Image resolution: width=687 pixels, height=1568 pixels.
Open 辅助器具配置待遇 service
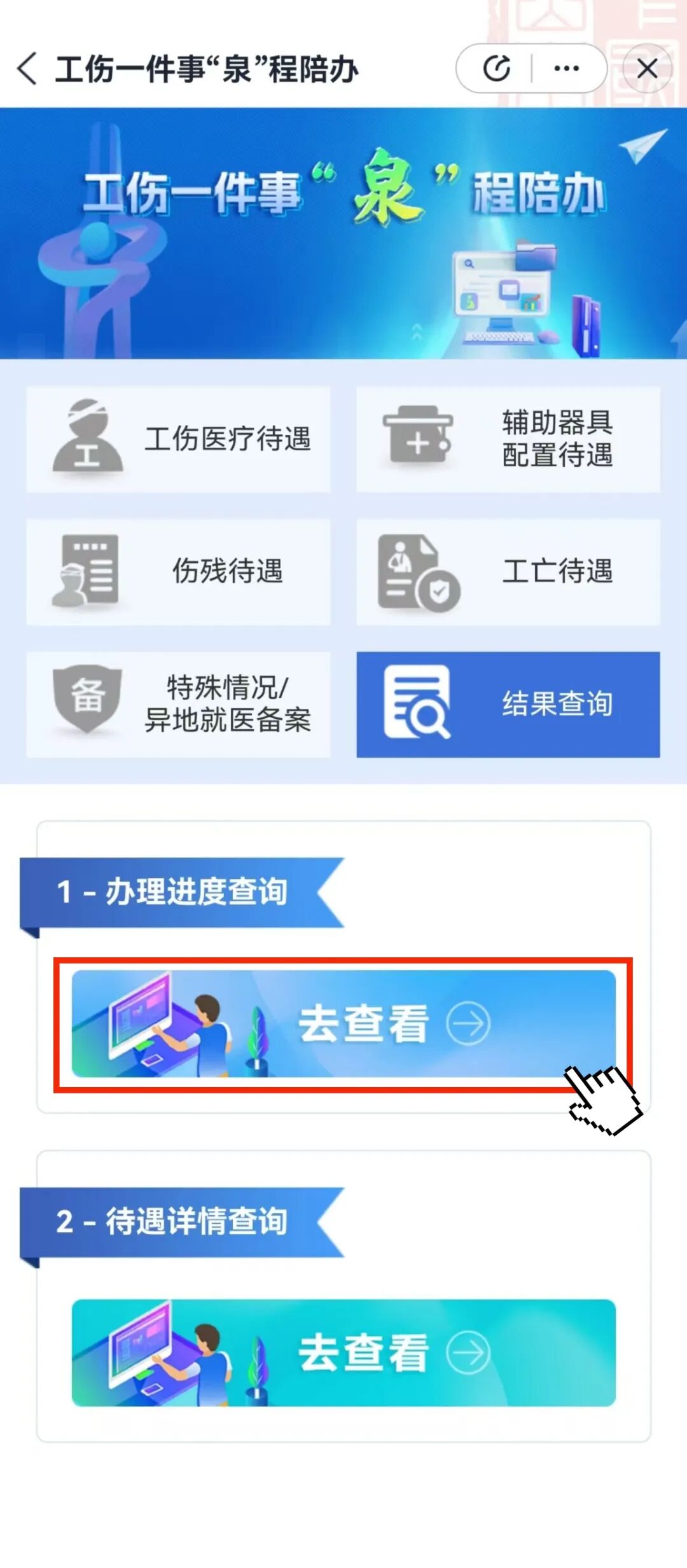click(x=508, y=439)
